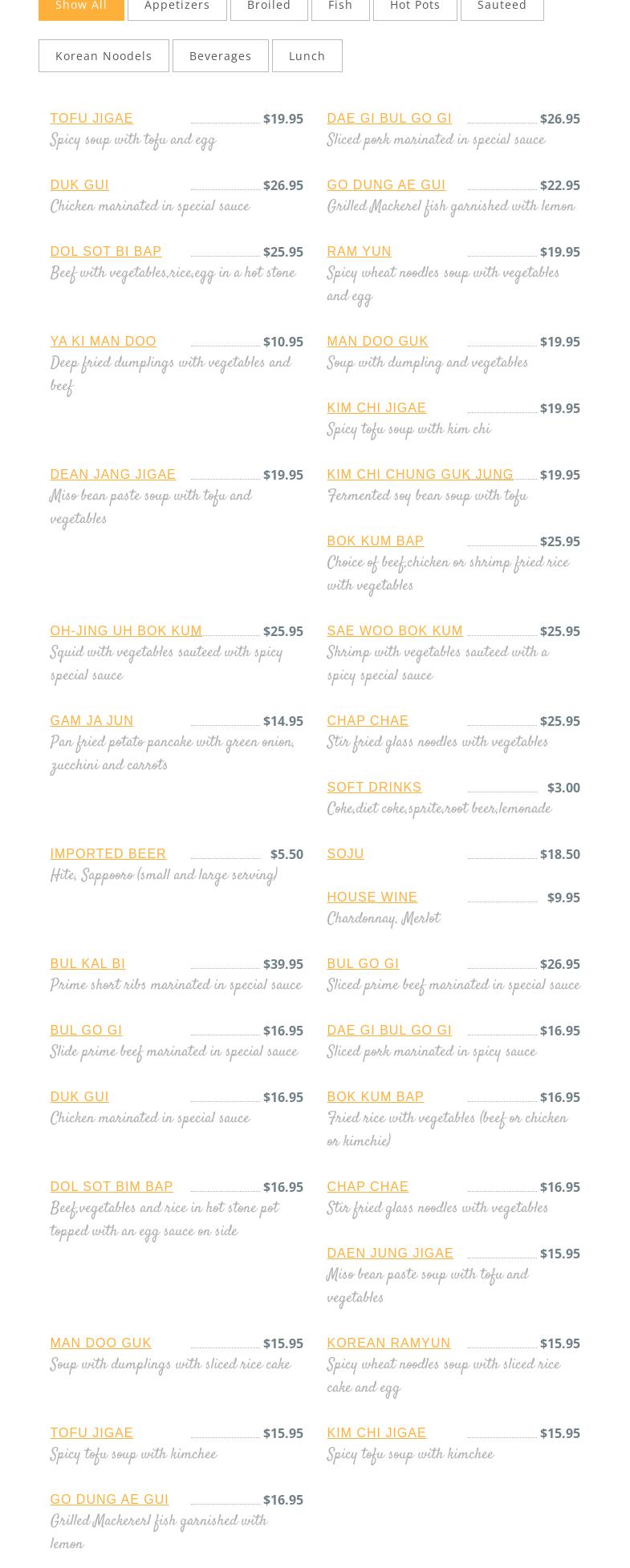The image size is (630, 1568).
Task: View Bul Kal Bi short ribs
Action: coord(87,964)
